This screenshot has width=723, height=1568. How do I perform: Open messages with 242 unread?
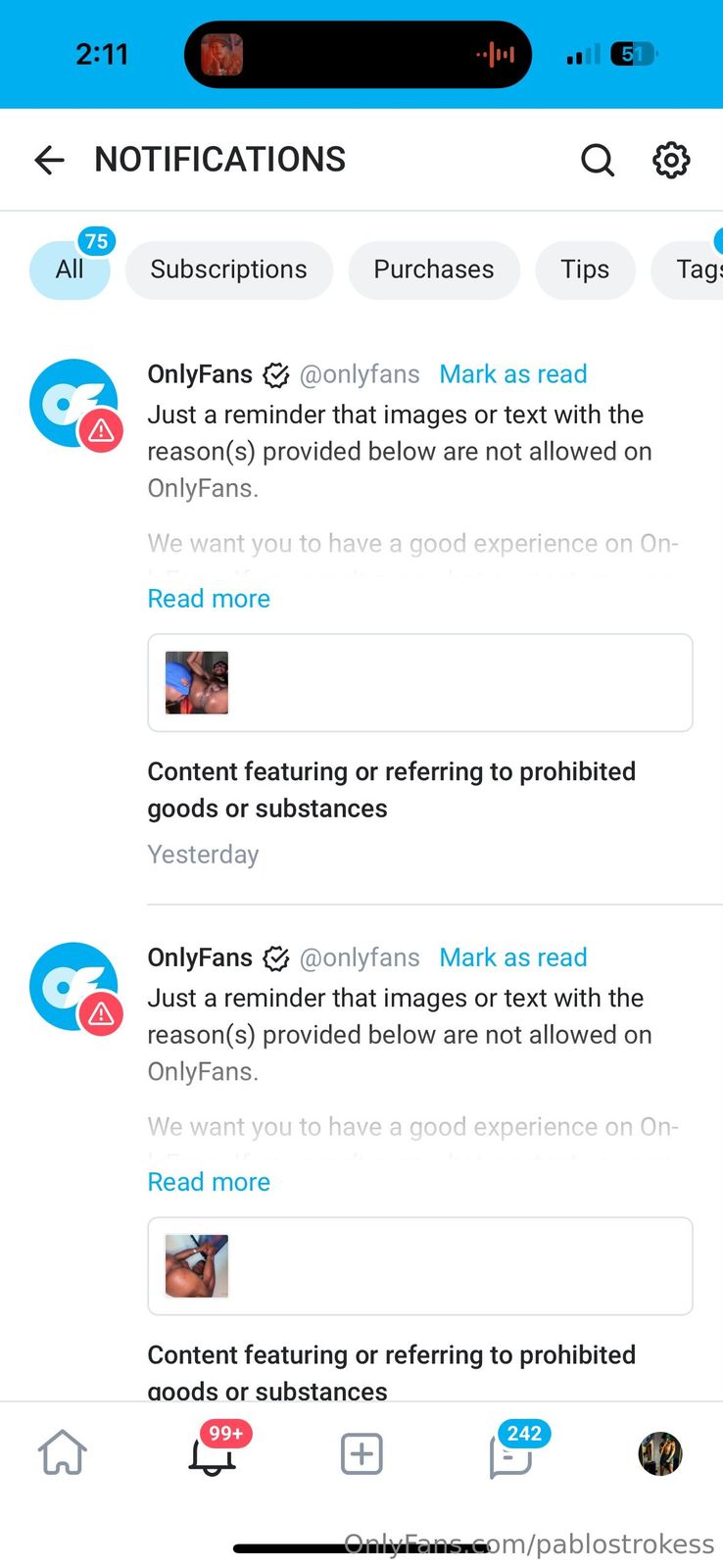pos(510,1455)
